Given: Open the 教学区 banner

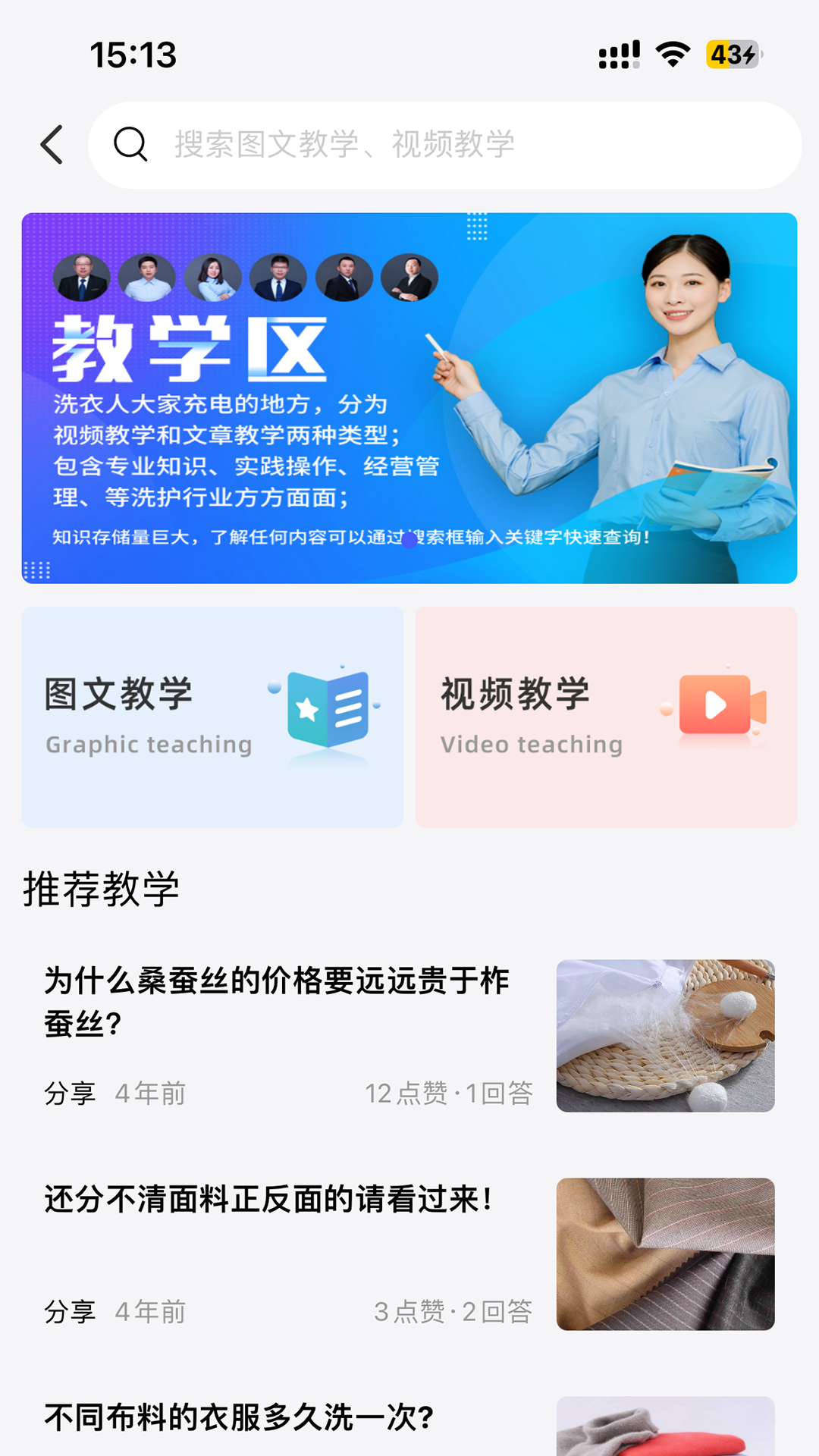Looking at the screenshot, I should pos(409,398).
